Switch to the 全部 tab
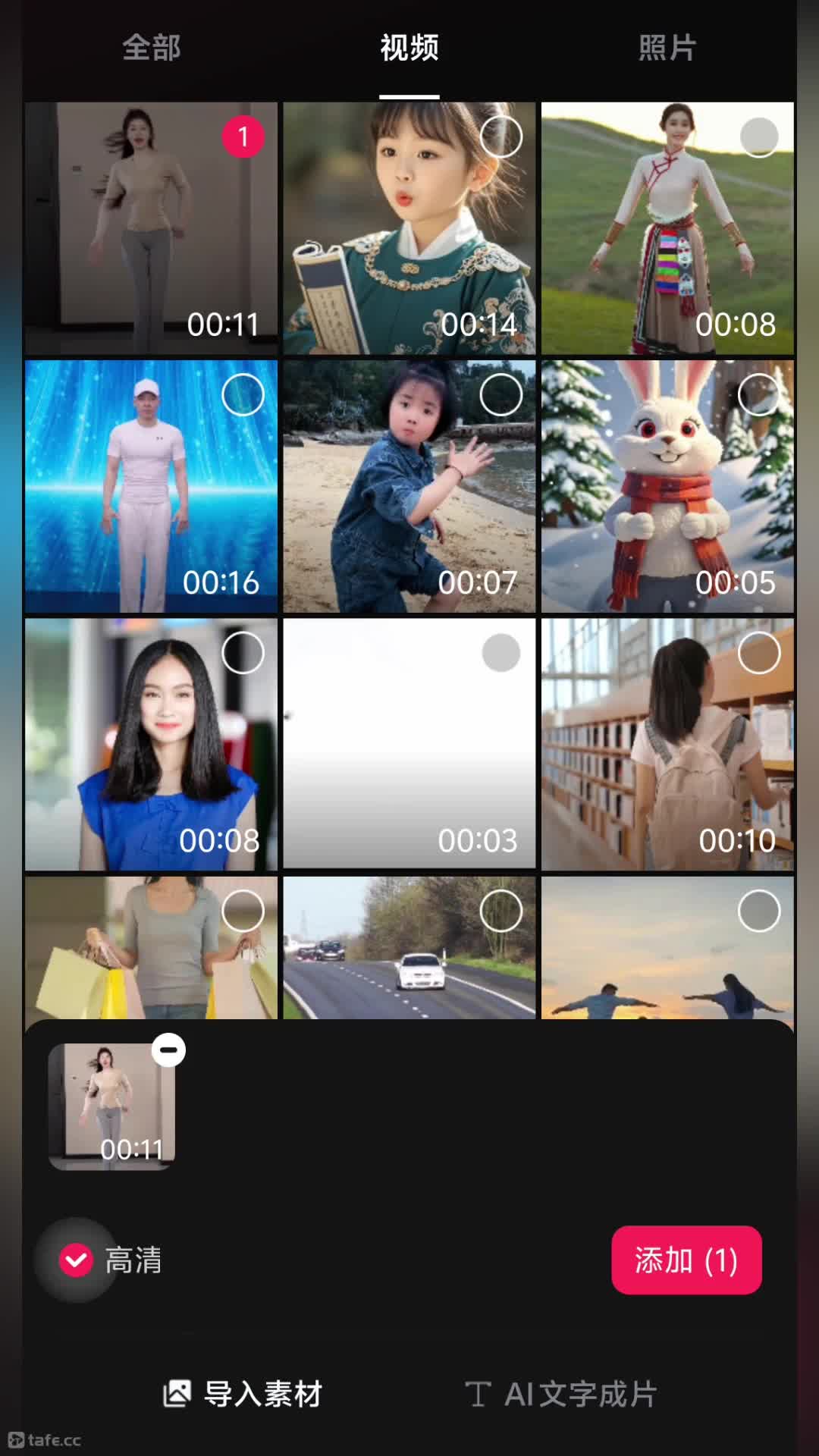The image size is (819, 1456). 151,48
